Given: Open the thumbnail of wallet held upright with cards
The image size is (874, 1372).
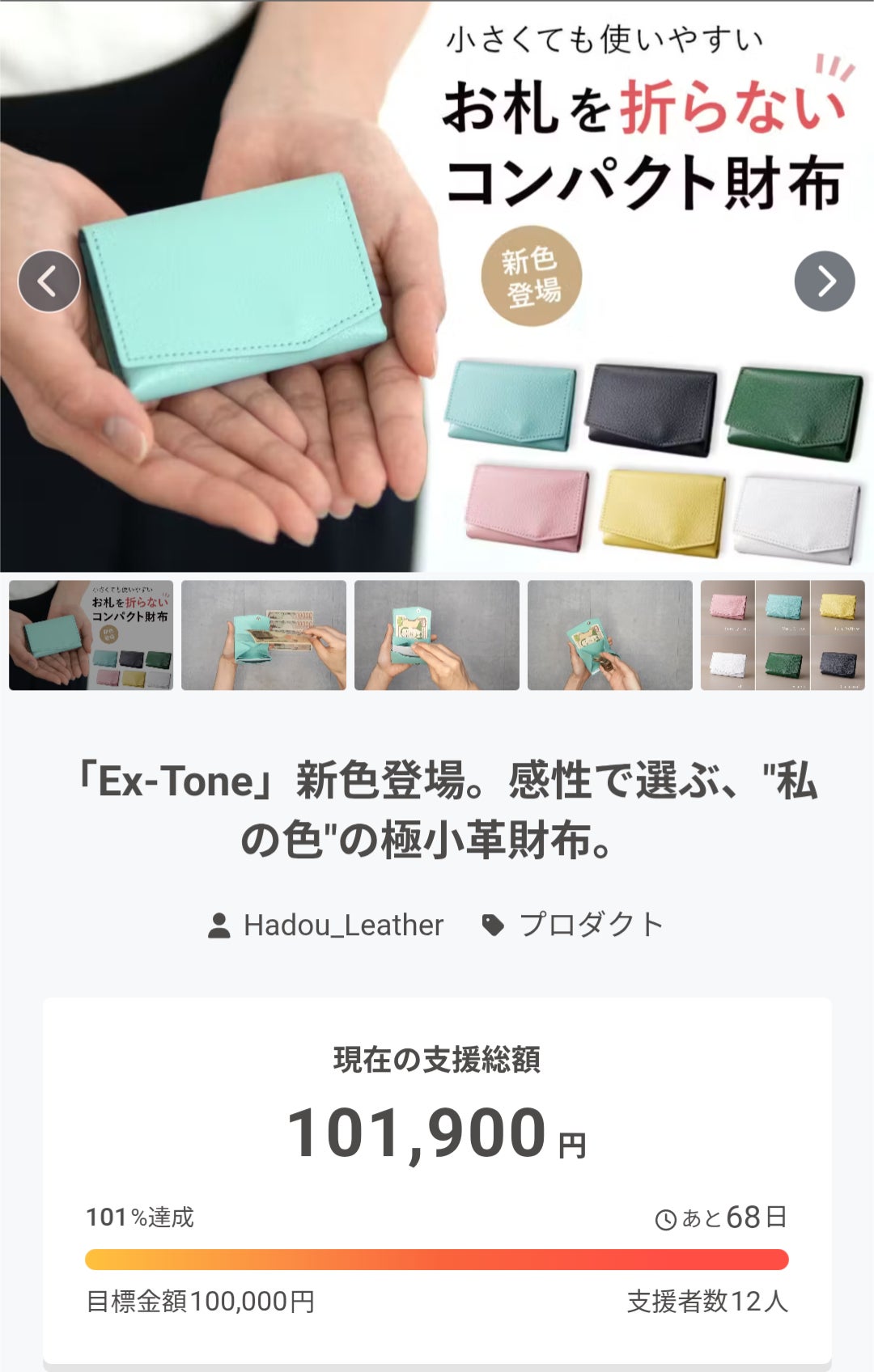Looking at the screenshot, I should pyautogui.click(x=437, y=635).
